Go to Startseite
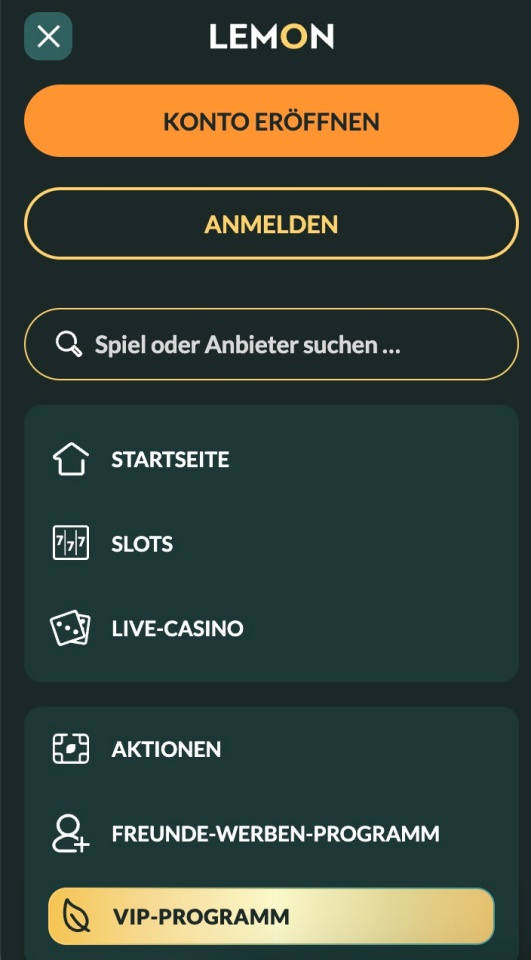This screenshot has height=960, width=531. tap(271, 459)
